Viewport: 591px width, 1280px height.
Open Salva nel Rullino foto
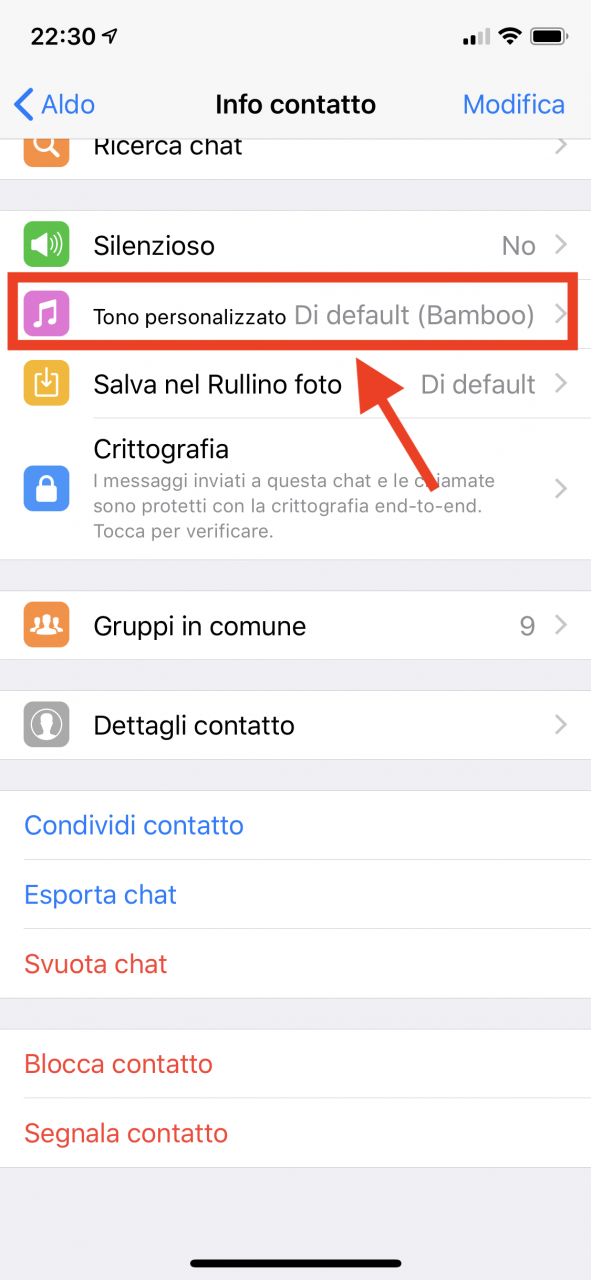tap(295, 384)
